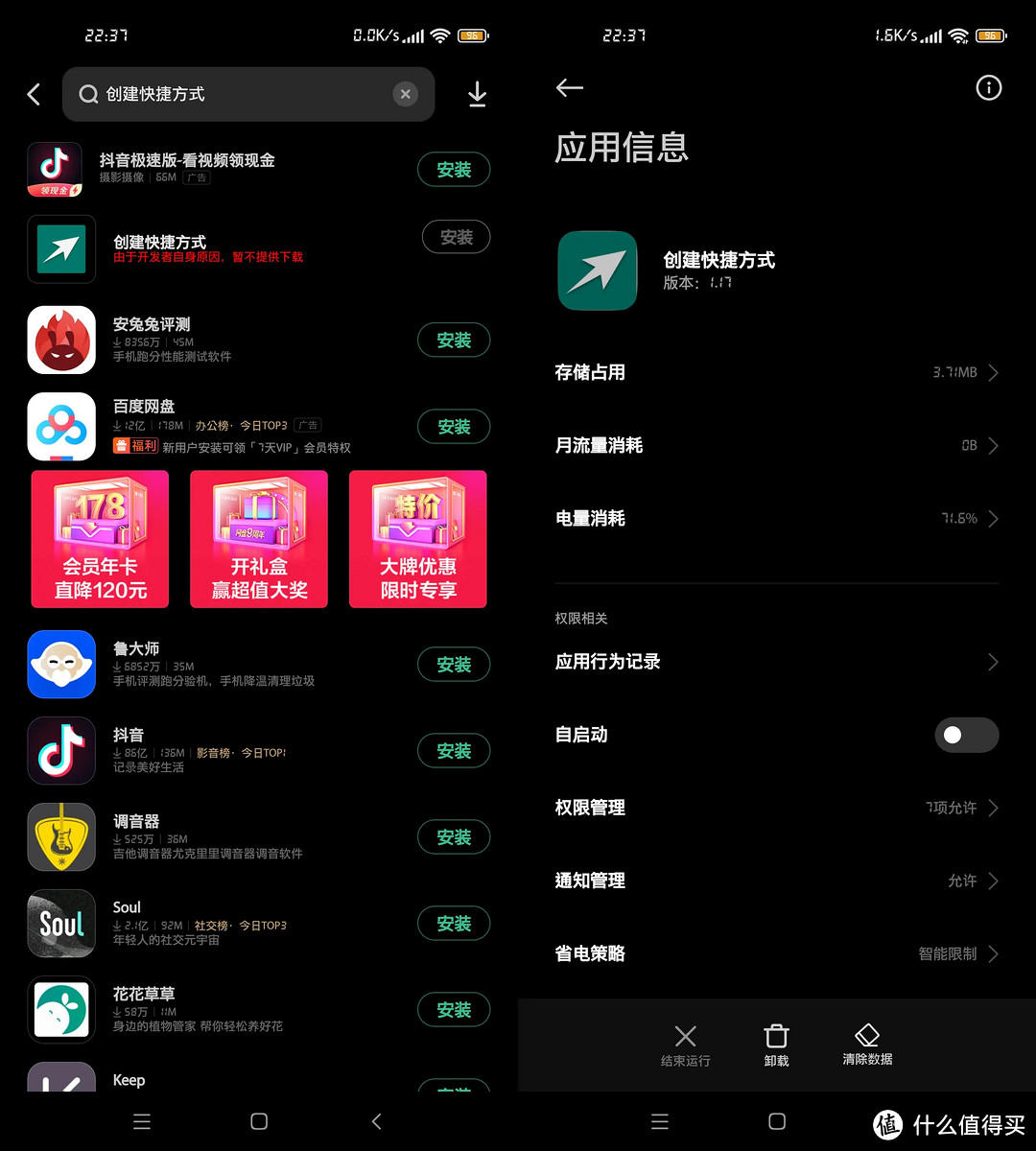Open the downloads manager icon
The width and height of the screenshot is (1036, 1151).
[x=477, y=94]
